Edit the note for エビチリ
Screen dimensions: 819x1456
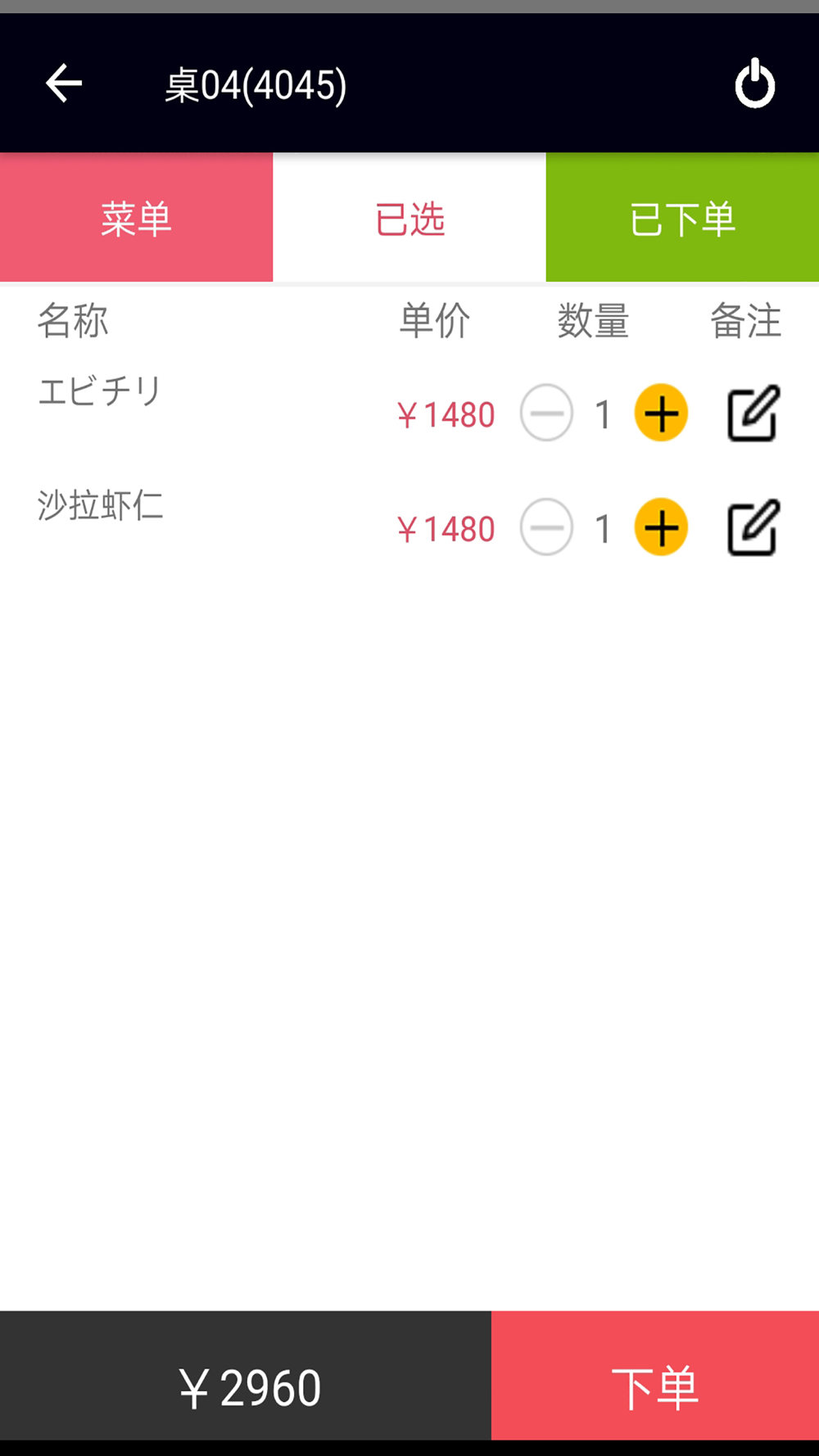(x=753, y=414)
